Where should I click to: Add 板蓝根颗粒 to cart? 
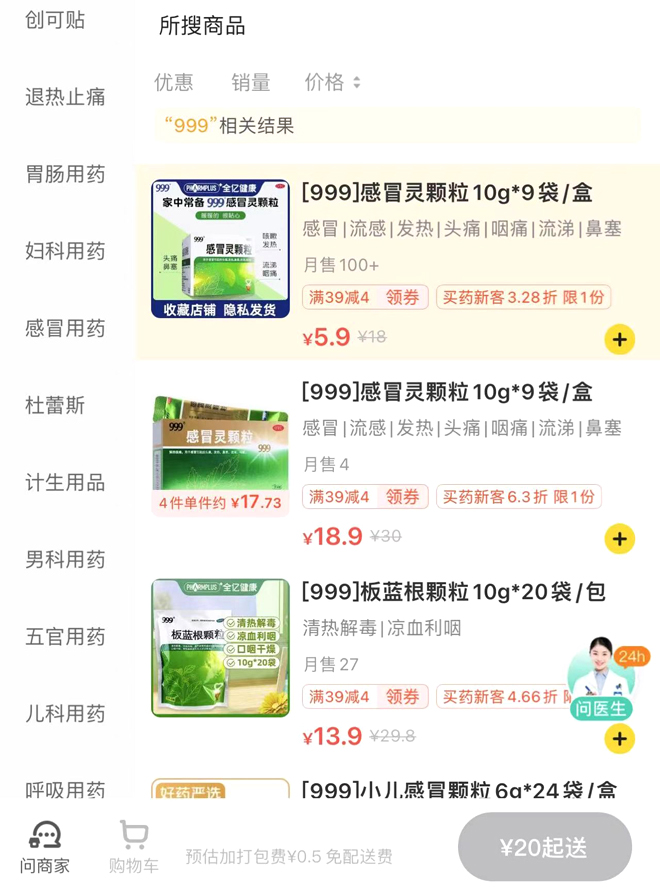619,739
